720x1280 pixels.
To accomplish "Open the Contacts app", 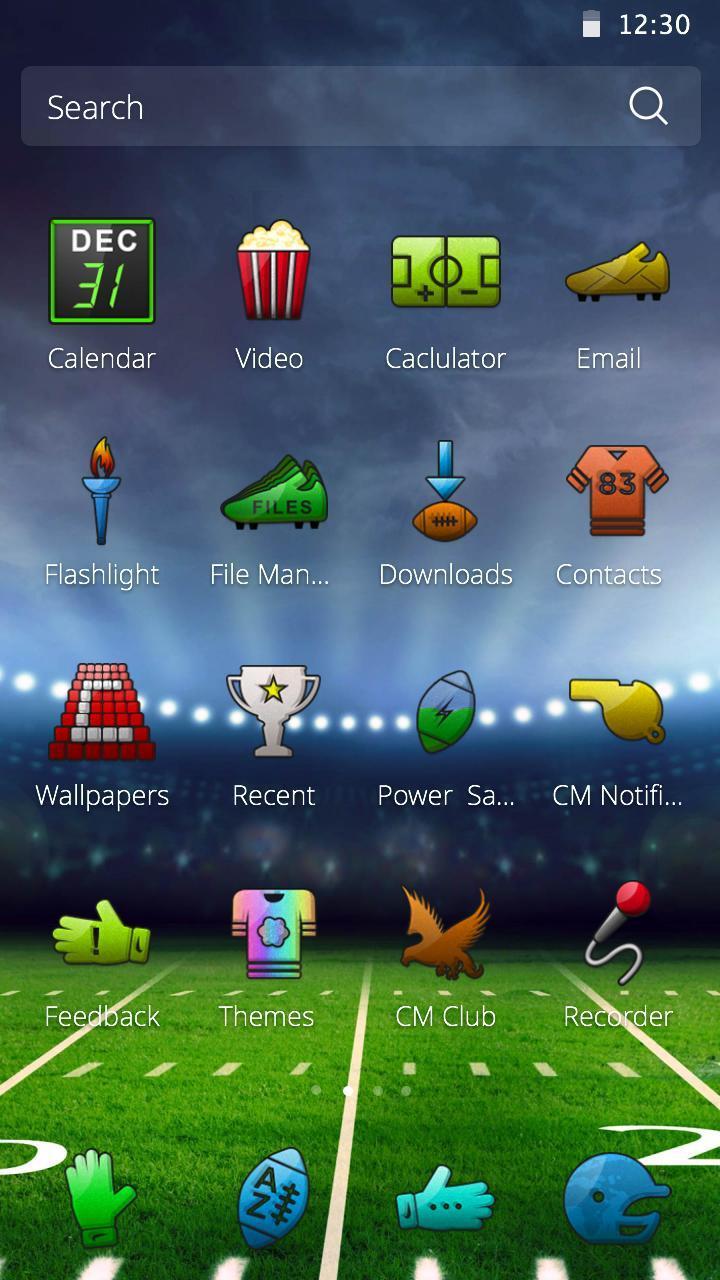I will pos(615,490).
